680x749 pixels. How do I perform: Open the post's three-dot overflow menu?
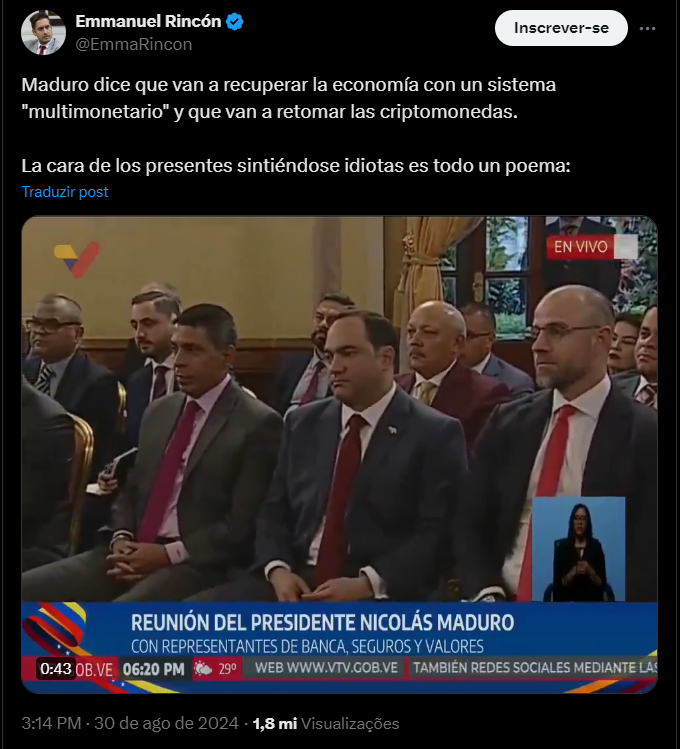point(652,28)
